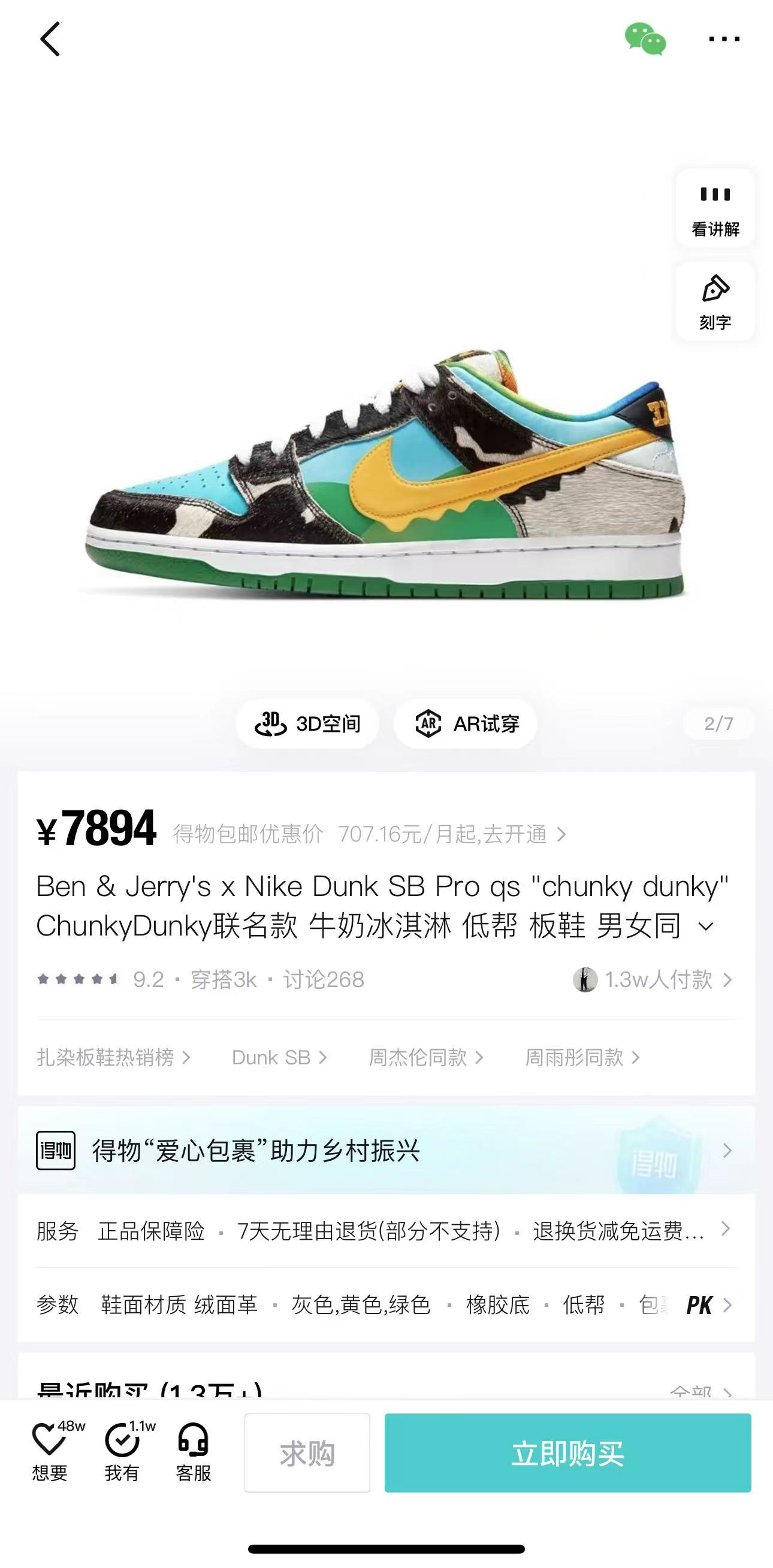
Task: Open the 周雨彤同款 tag
Action: click(582, 1057)
